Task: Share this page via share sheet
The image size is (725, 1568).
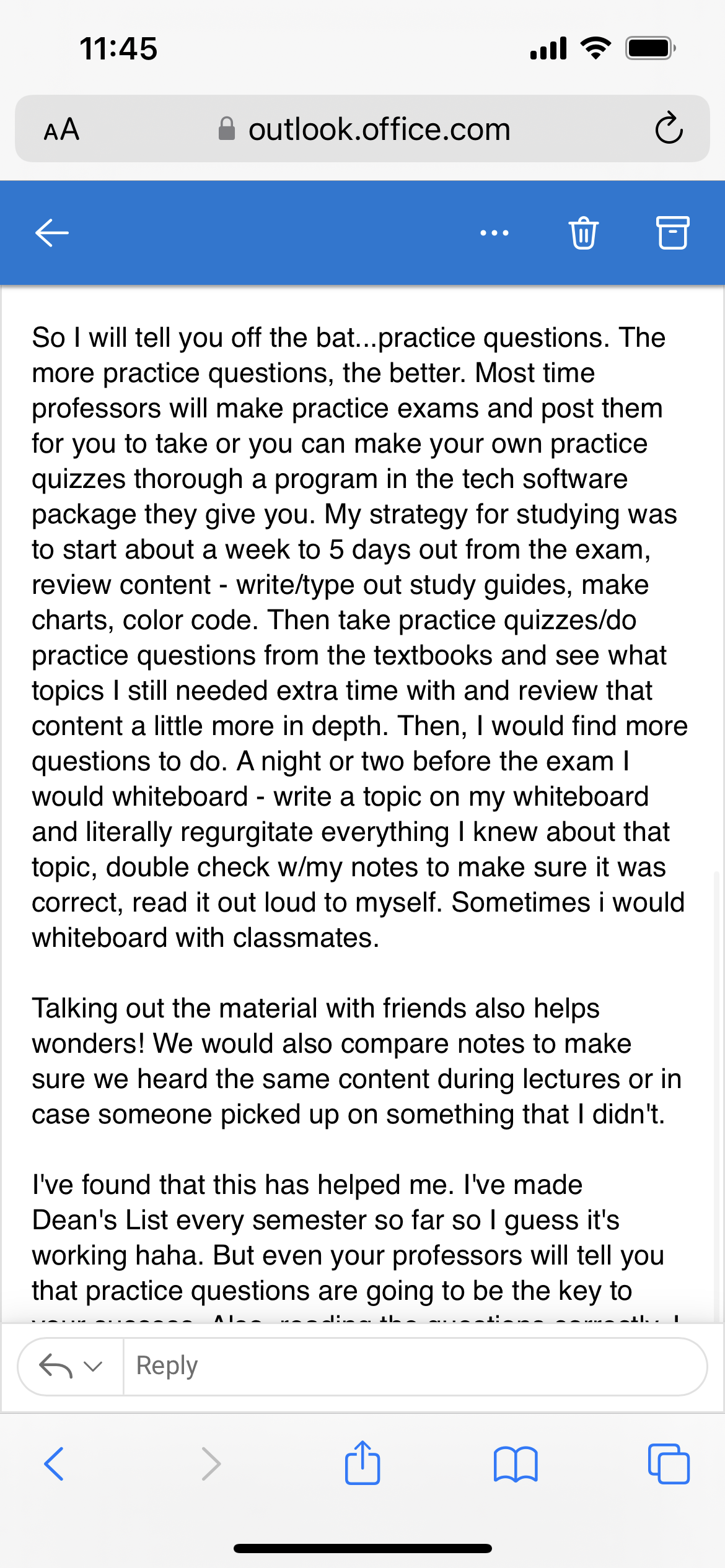Action: (x=362, y=1462)
